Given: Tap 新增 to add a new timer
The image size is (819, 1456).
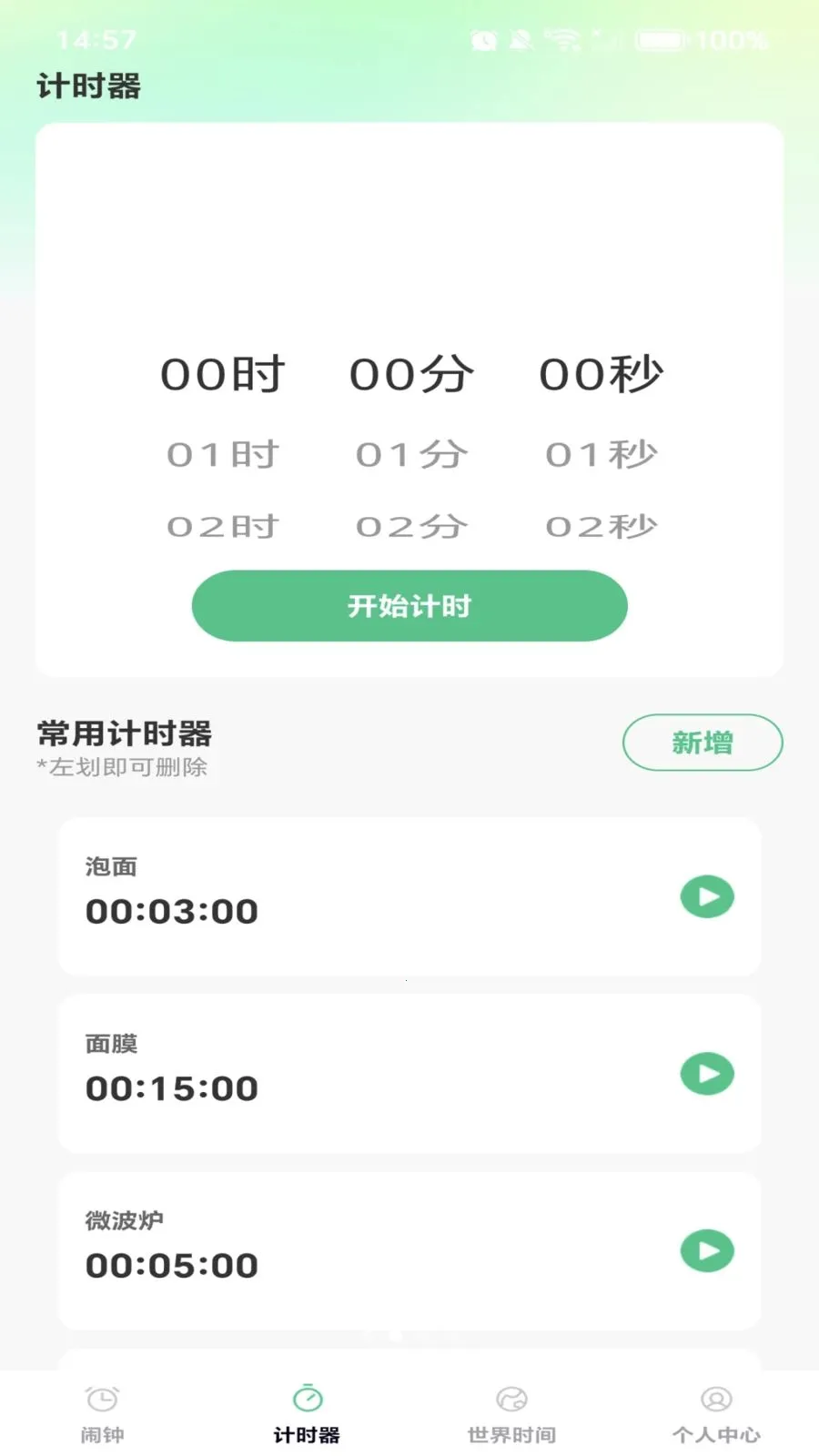Looking at the screenshot, I should pos(702,743).
